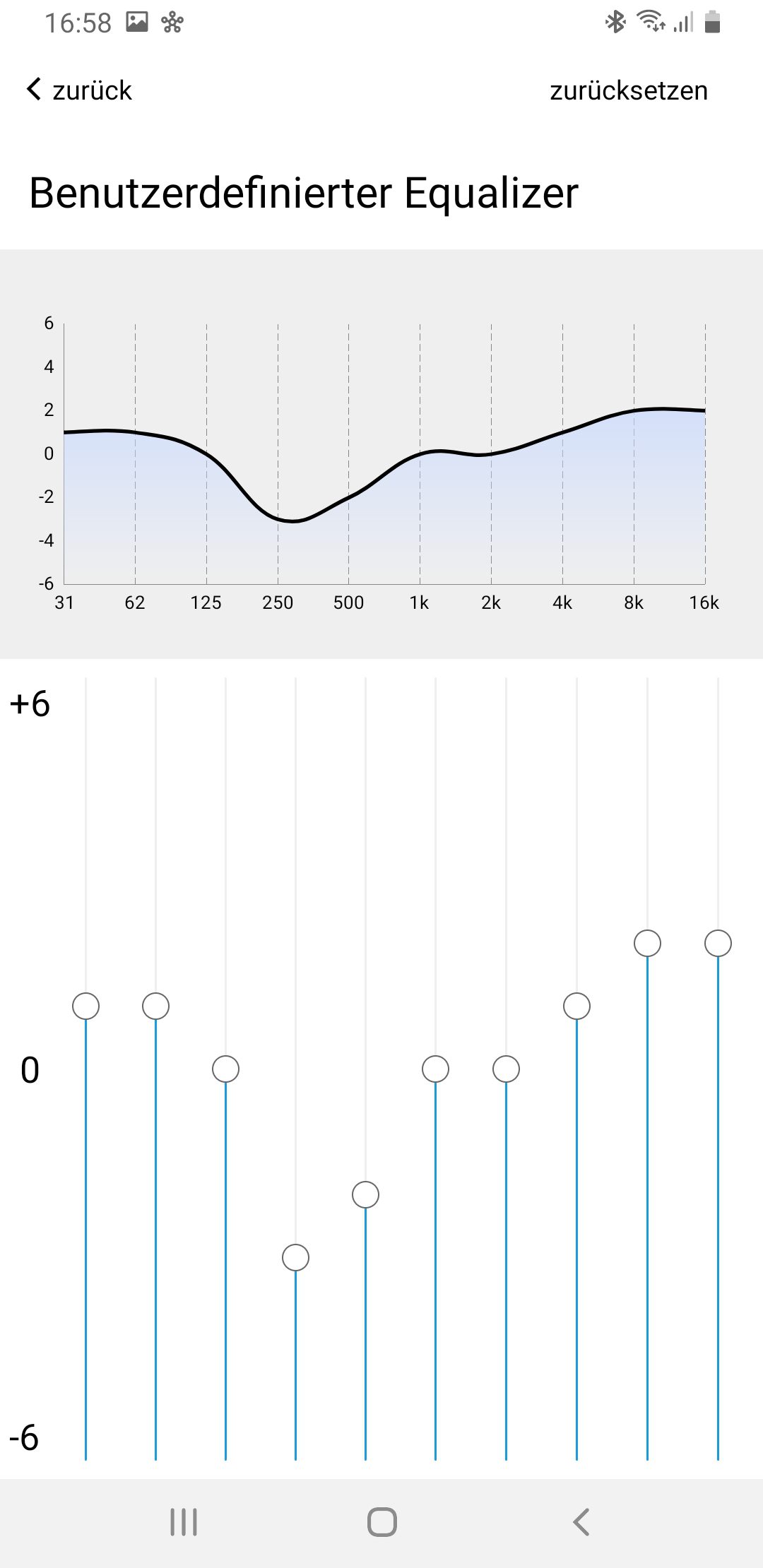Image resolution: width=763 pixels, height=1568 pixels.
Task: Select the 125 Hz slider knob
Action: pos(225,1069)
